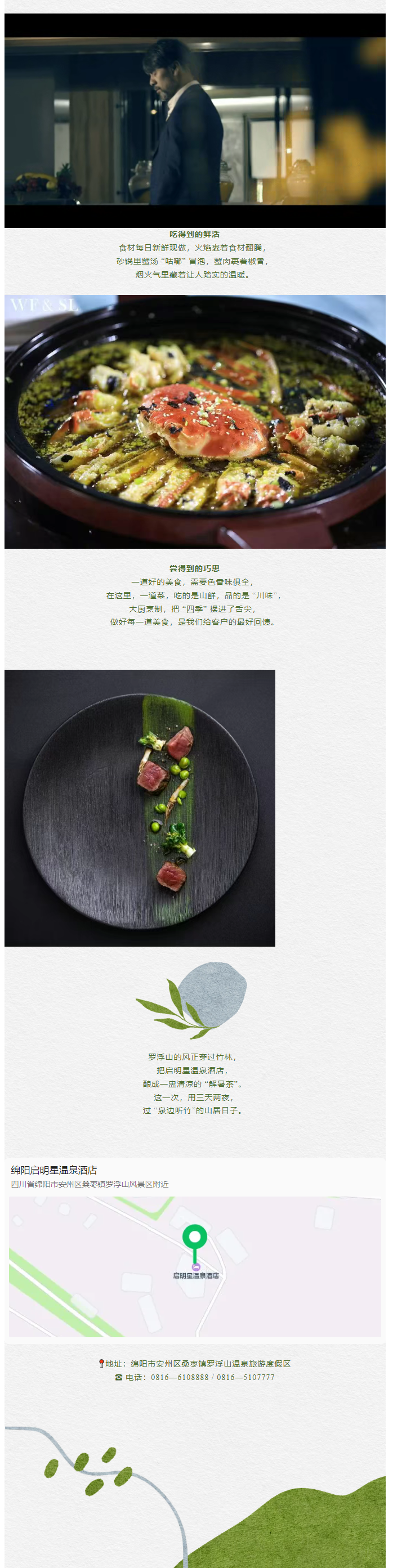View the crab clay pot photo full size
393x1568 pixels.
coord(195,421)
